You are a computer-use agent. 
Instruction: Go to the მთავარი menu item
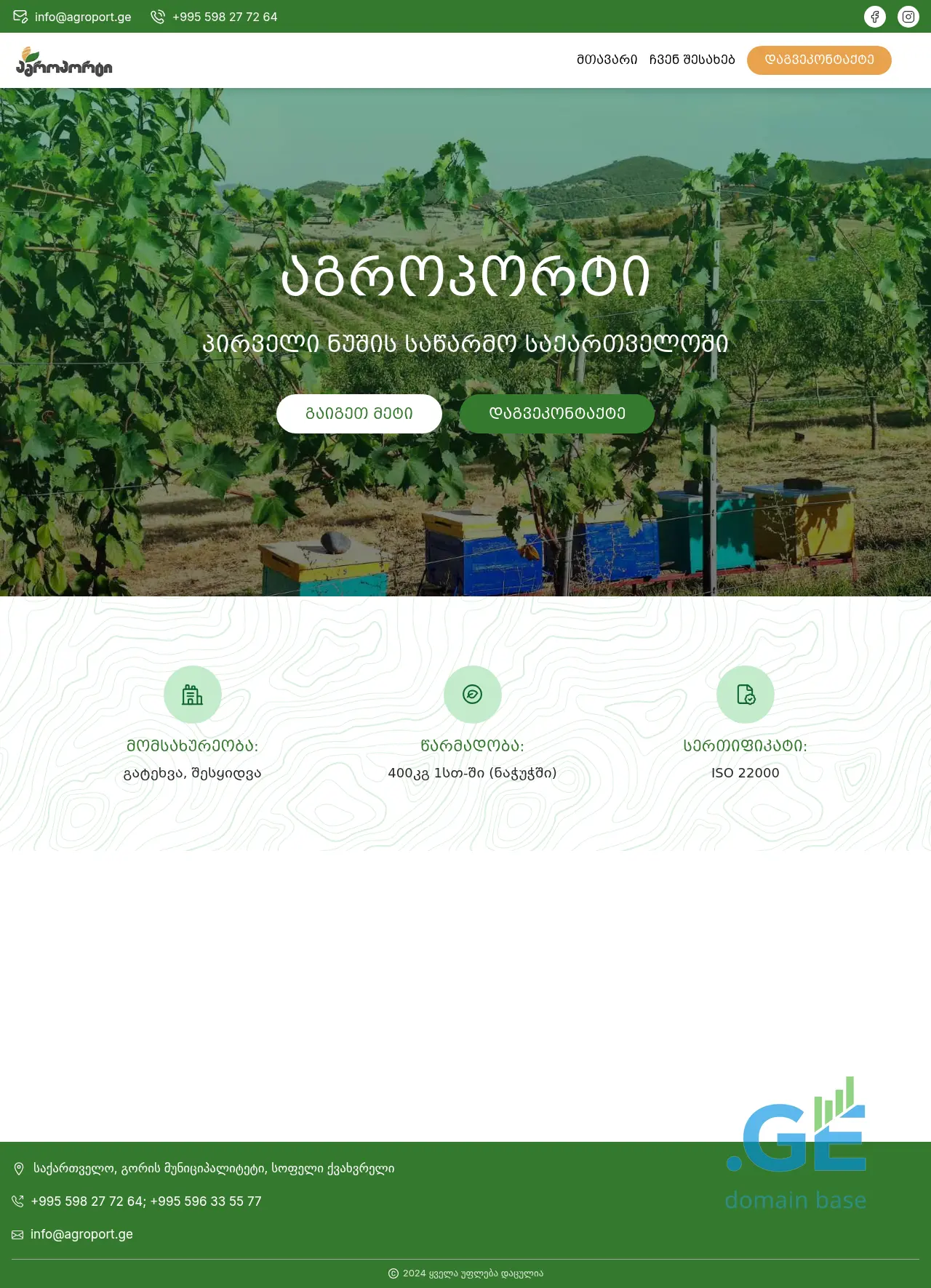click(607, 60)
